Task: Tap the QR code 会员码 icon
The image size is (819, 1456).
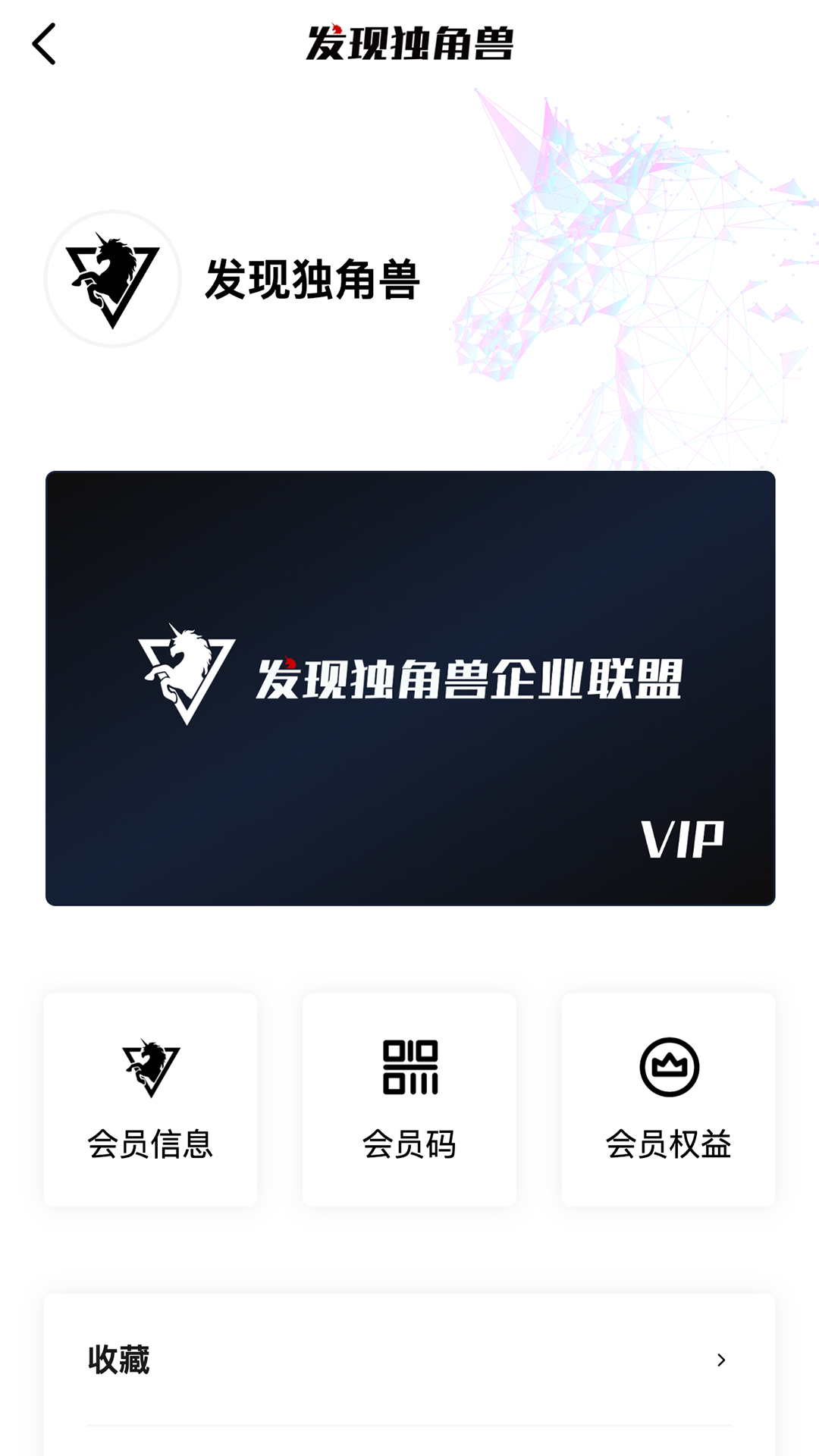Action: point(409,1068)
